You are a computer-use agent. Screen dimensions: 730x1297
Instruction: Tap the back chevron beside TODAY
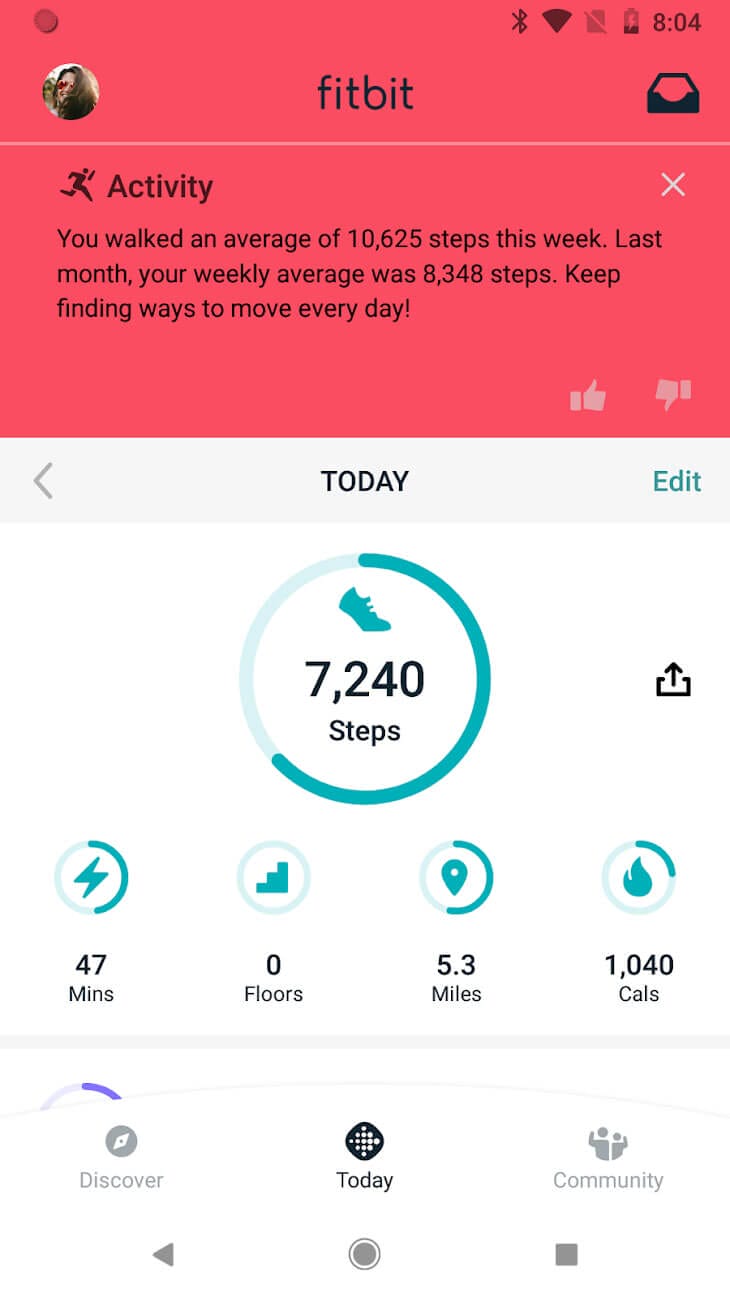pos(42,481)
